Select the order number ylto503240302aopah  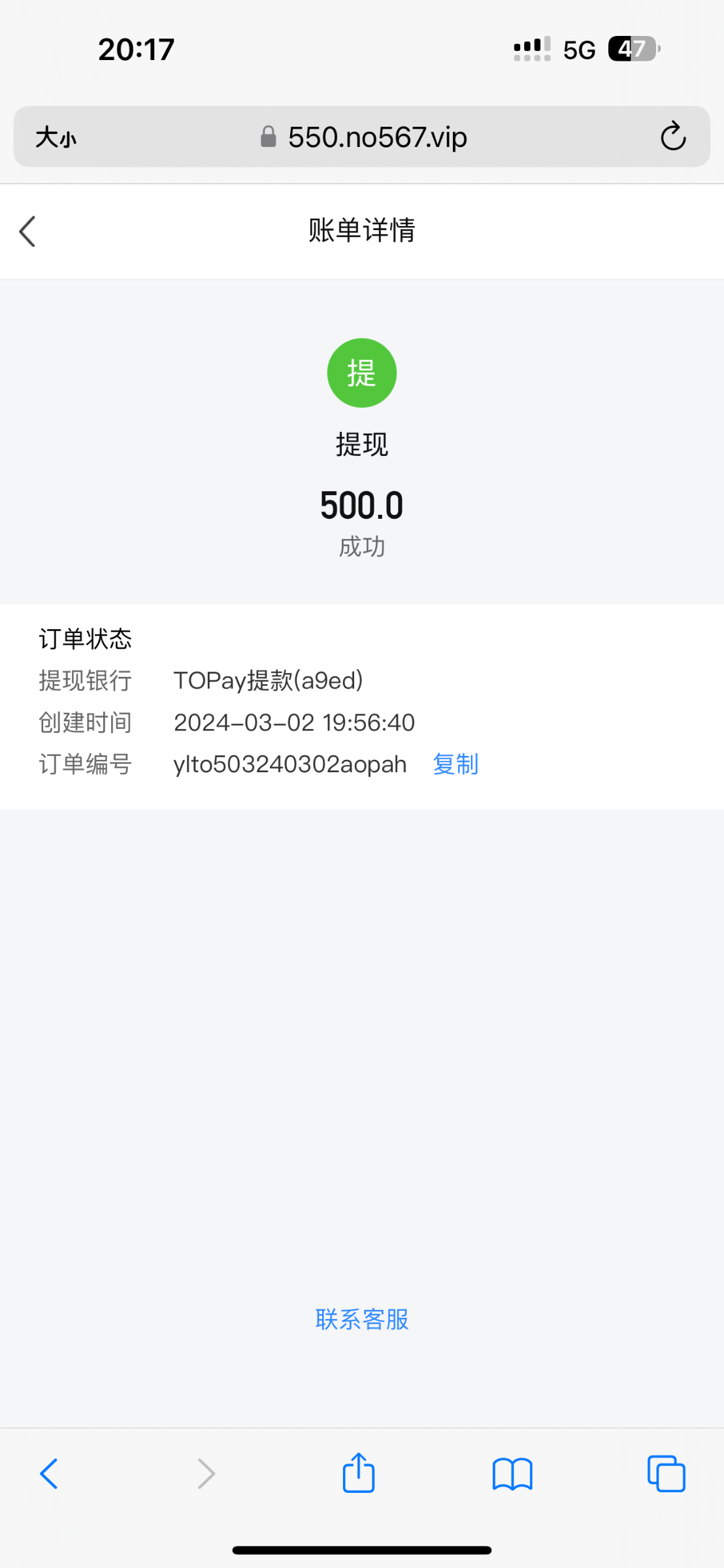coord(289,764)
